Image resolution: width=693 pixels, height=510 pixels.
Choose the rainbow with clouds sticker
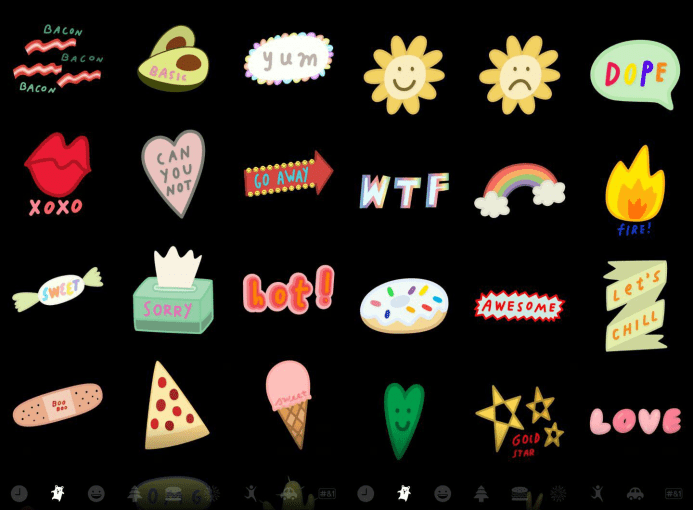click(x=519, y=188)
